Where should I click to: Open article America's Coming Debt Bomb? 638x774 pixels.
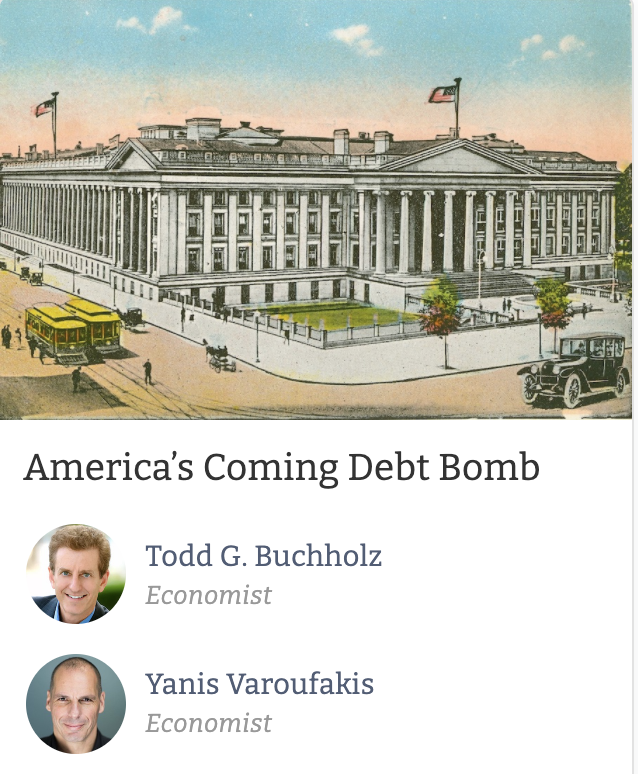click(281, 467)
